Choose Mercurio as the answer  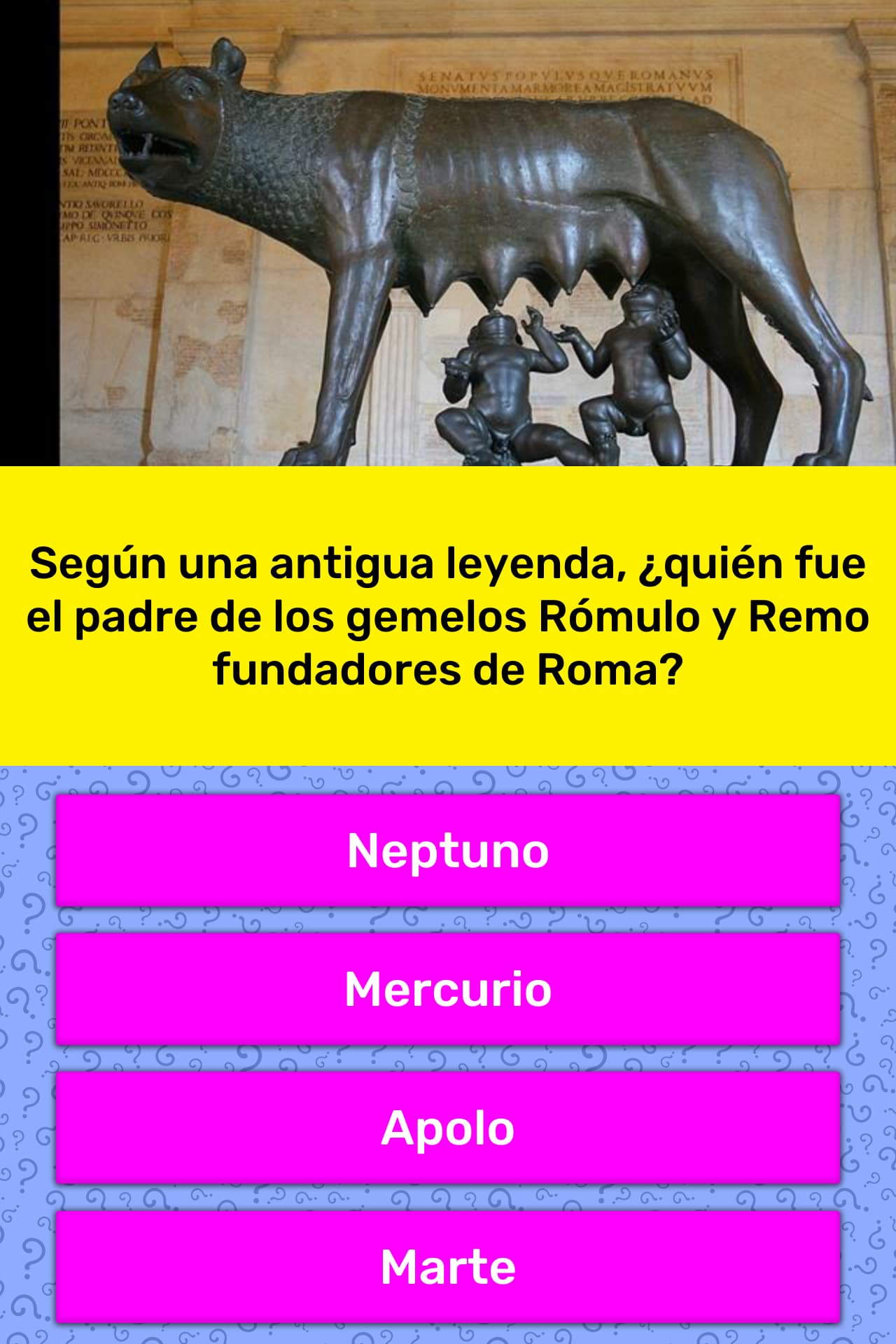(448, 988)
